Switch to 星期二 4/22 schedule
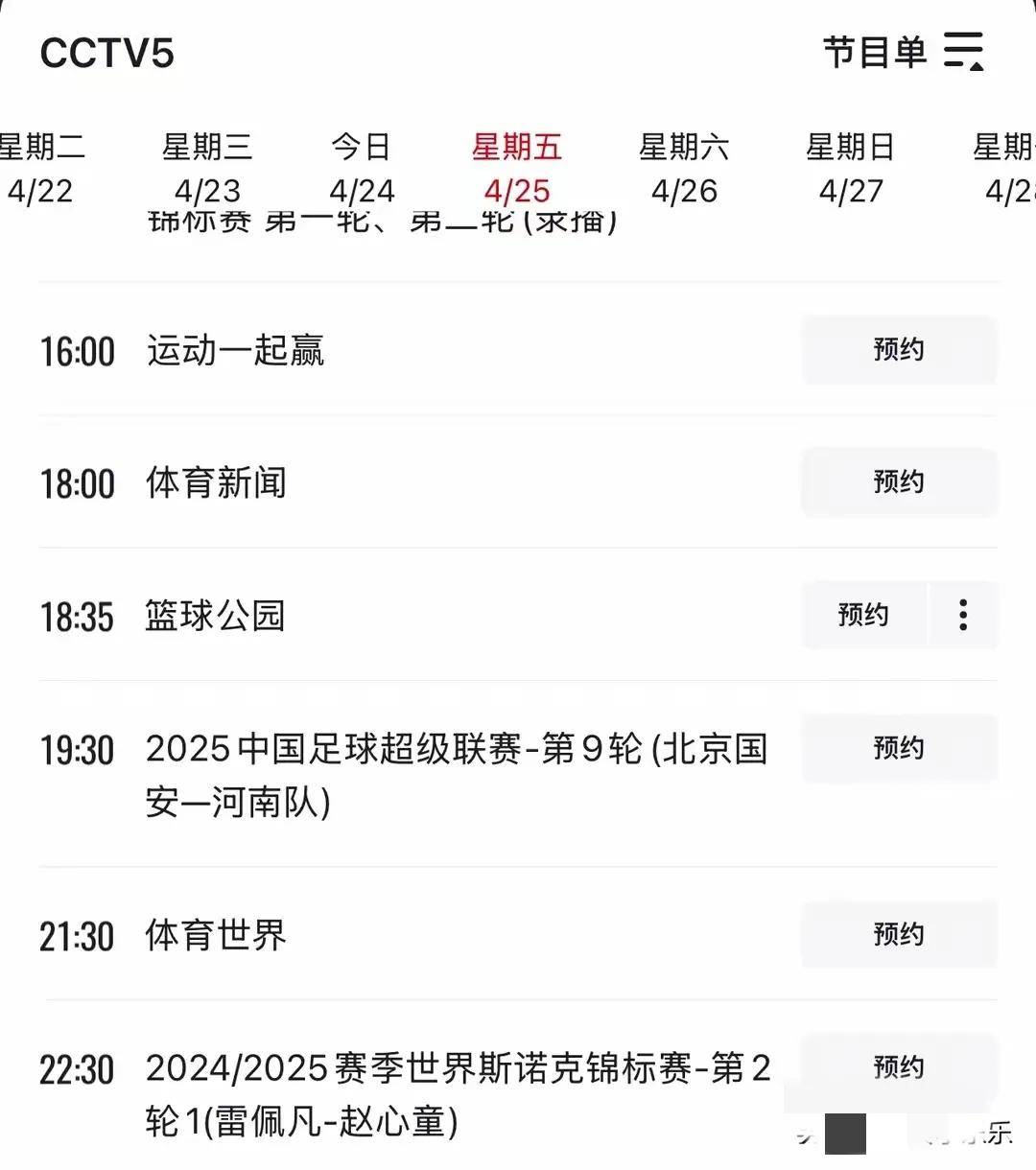1036x1170 pixels. coord(40,169)
